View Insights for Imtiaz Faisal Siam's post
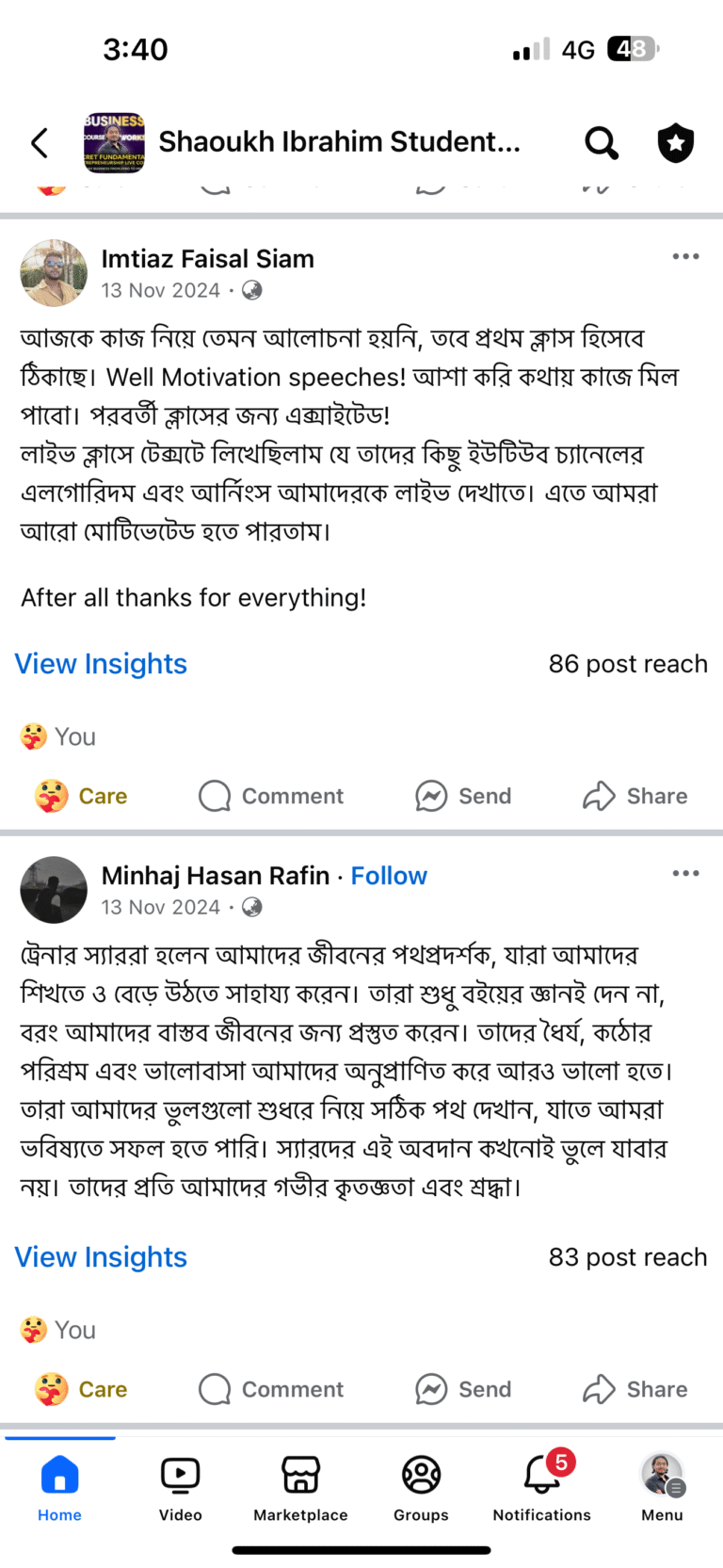Image resolution: width=723 pixels, height=1568 pixels. click(x=101, y=664)
